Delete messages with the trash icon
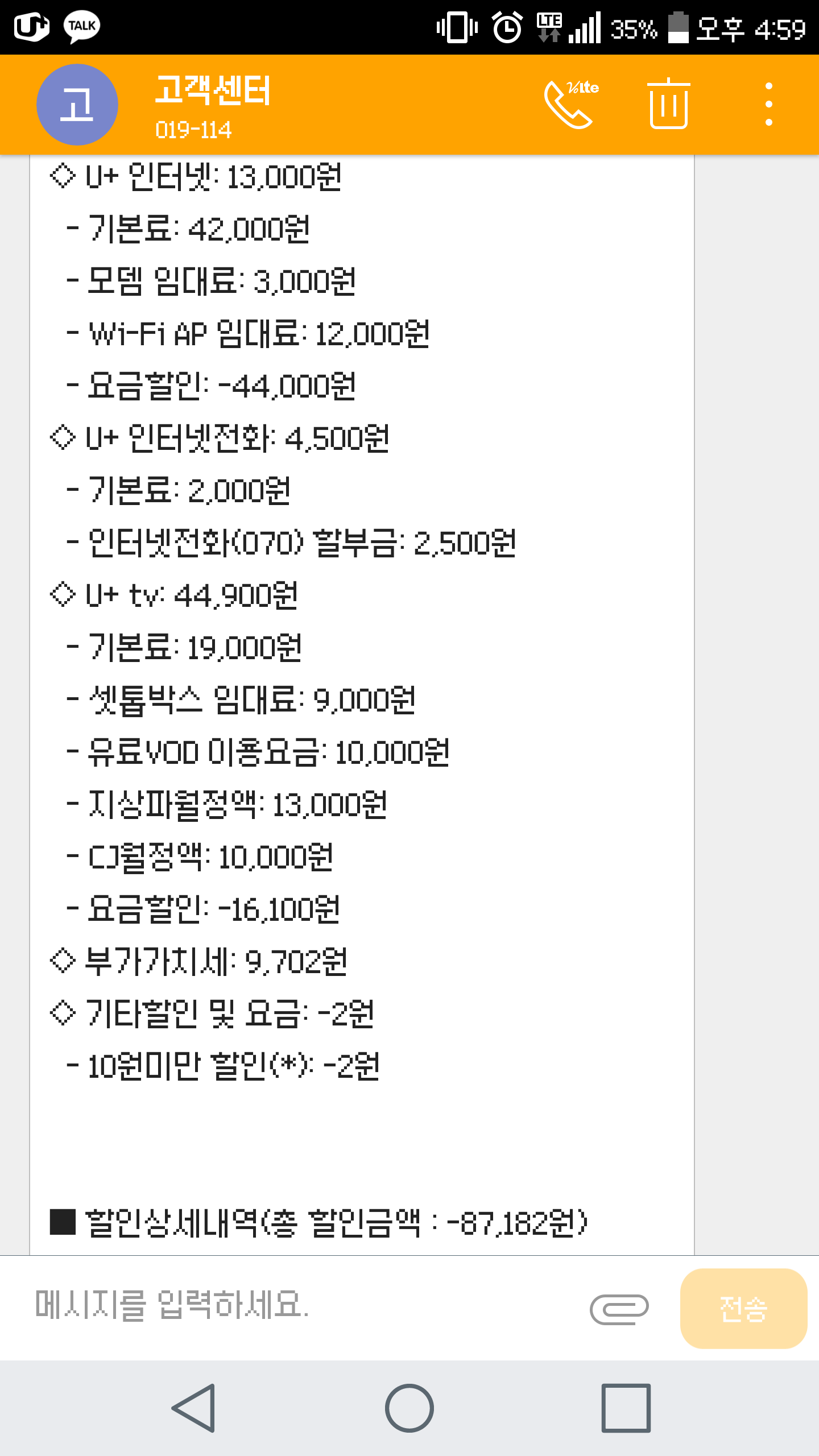 click(x=668, y=105)
